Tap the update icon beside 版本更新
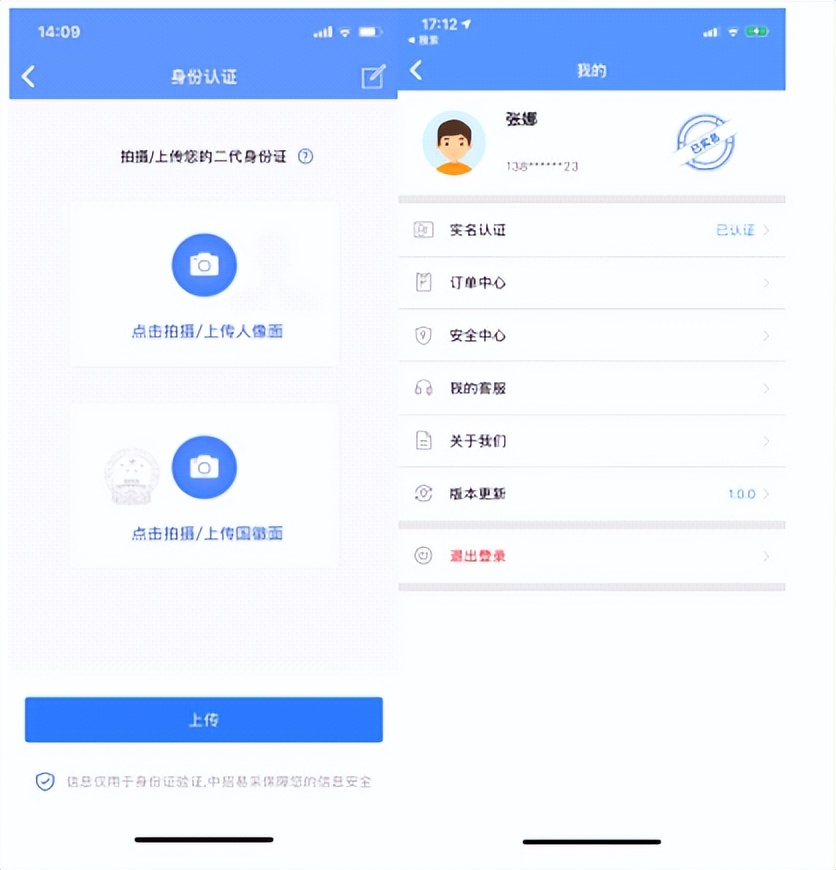836x870 pixels. [421, 493]
